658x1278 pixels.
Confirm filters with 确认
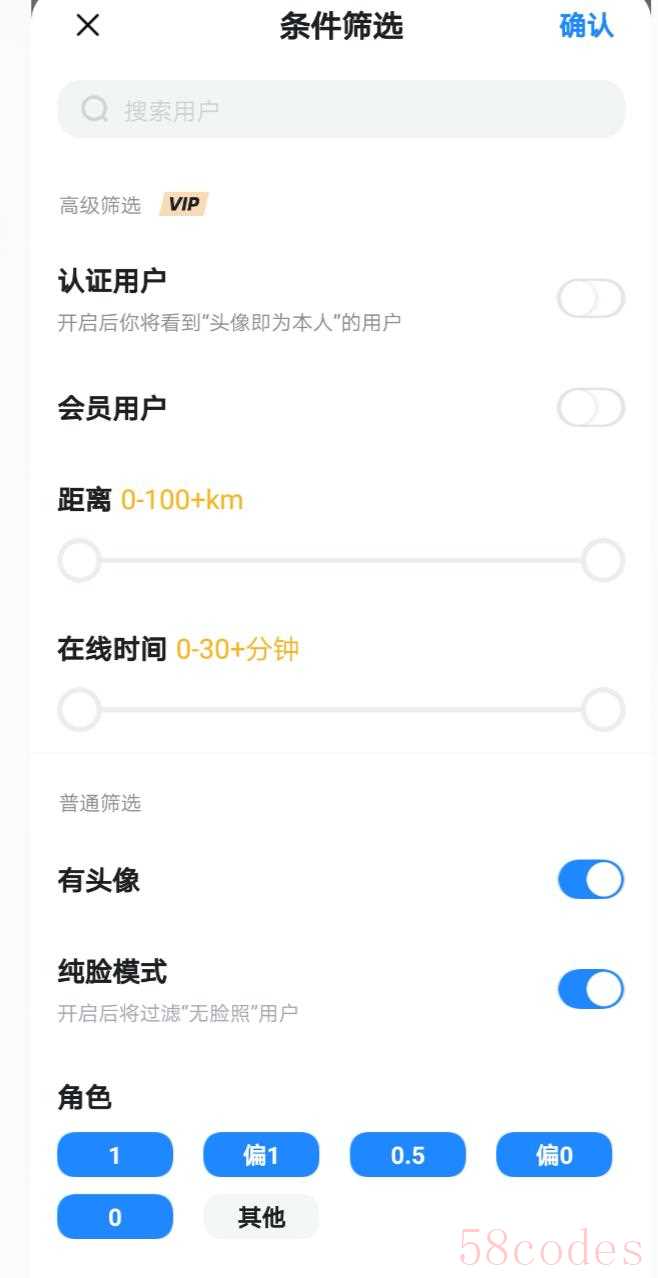coord(586,26)
